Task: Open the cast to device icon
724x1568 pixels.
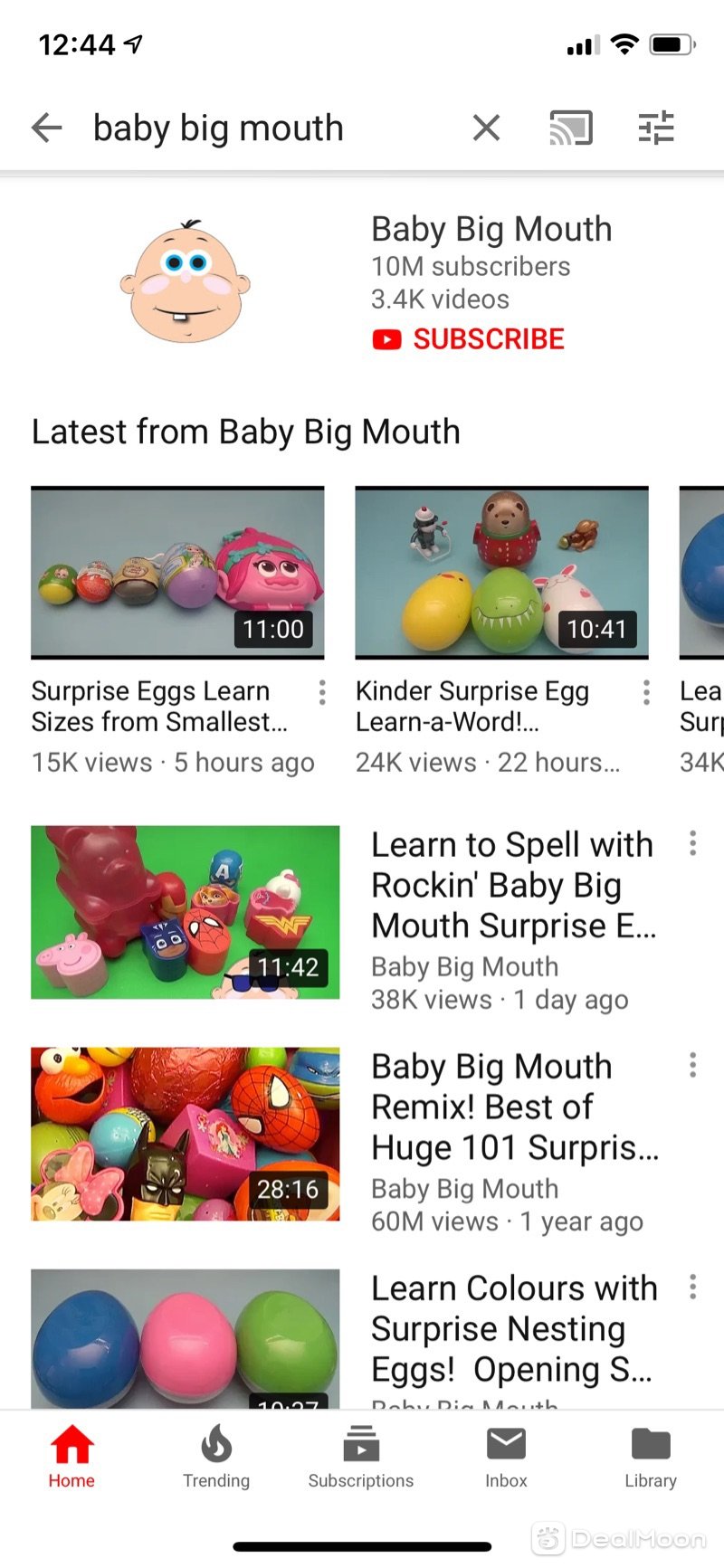Action: click(x=571, y=128)
